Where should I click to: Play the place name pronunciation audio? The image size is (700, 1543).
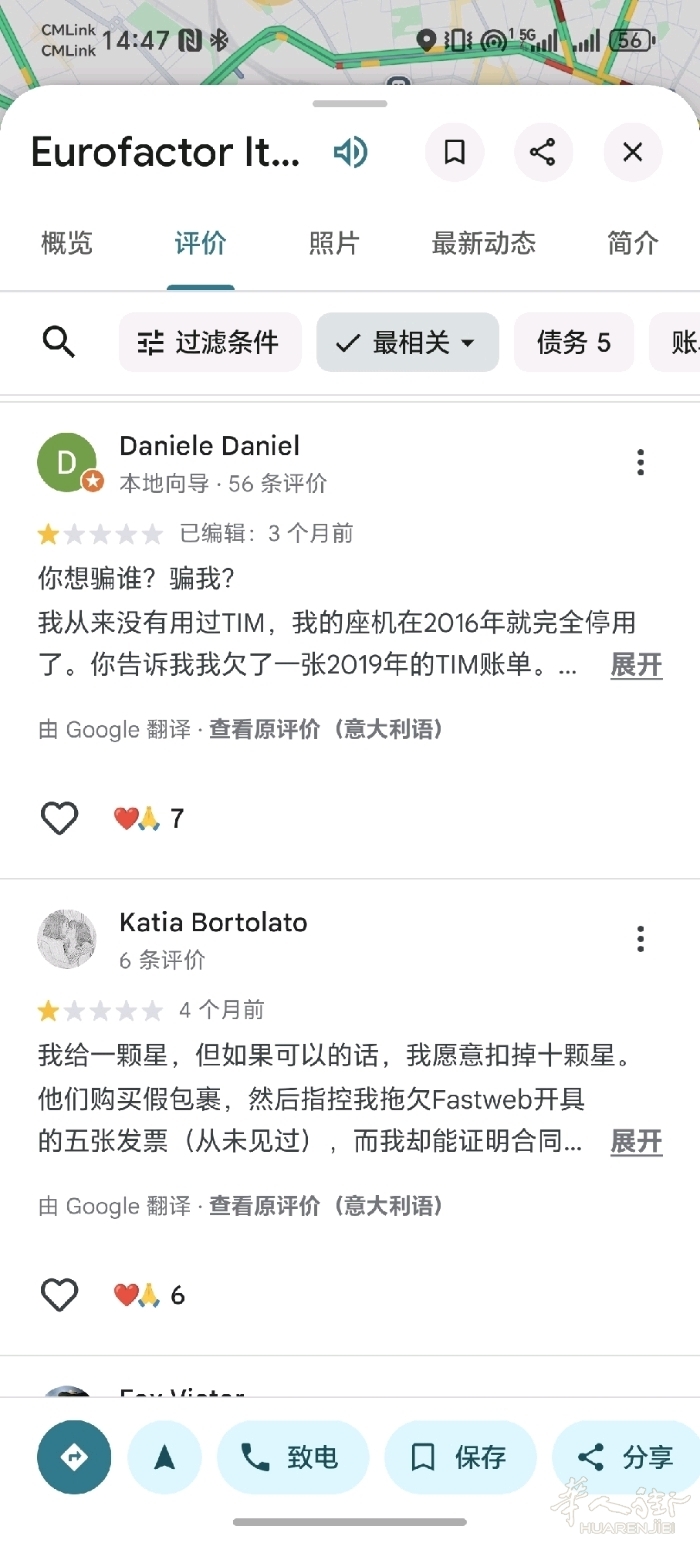tap(351, 152)
